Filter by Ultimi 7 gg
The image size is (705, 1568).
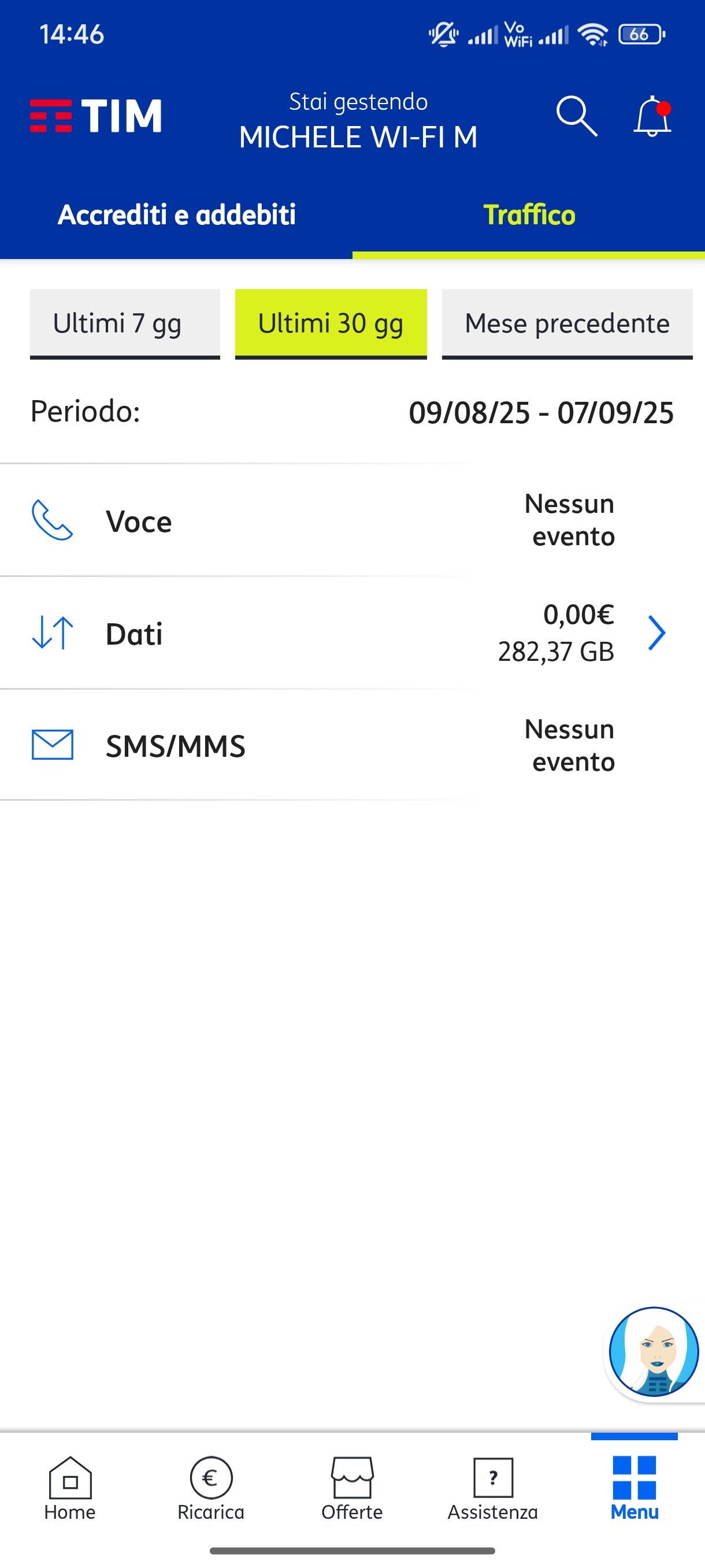point(125,323)
